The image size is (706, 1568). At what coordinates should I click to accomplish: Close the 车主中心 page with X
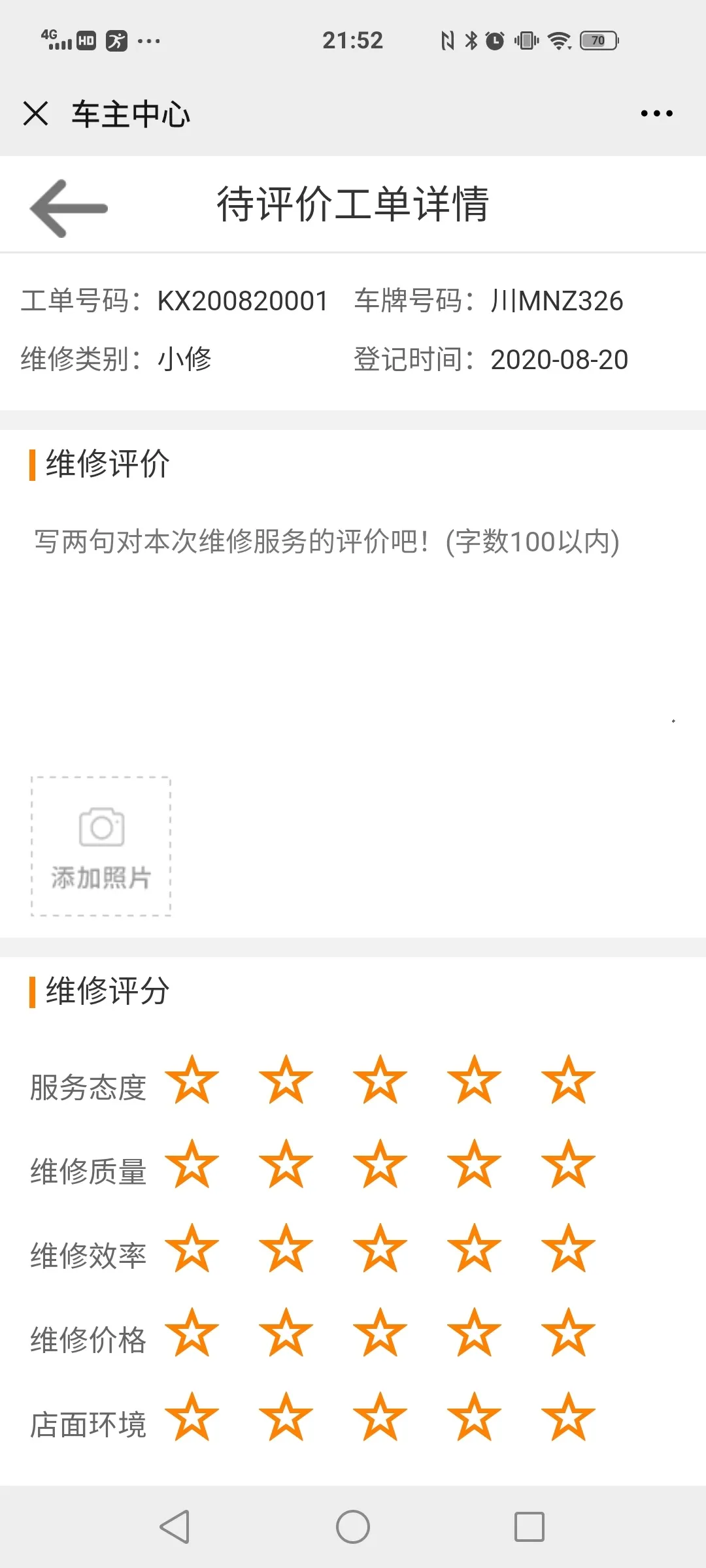pos(36,114)
